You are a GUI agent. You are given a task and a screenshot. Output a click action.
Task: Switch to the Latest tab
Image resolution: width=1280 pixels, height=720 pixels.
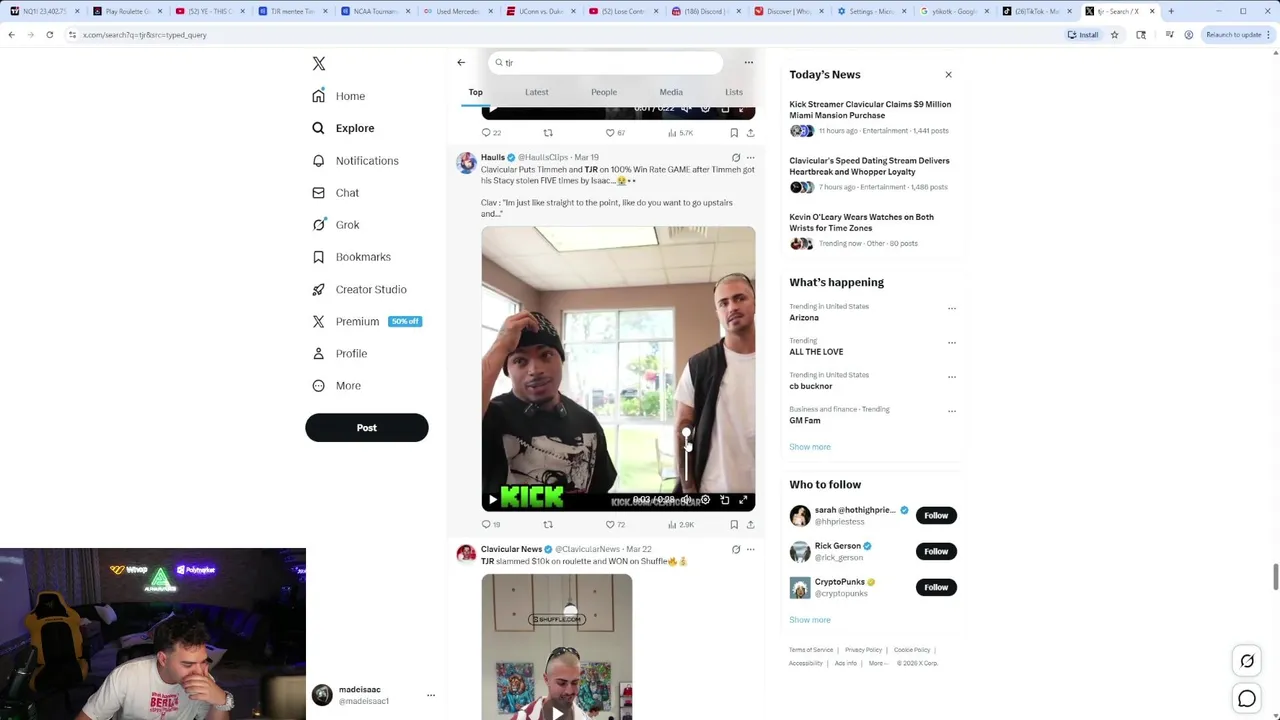click(537, 92)
